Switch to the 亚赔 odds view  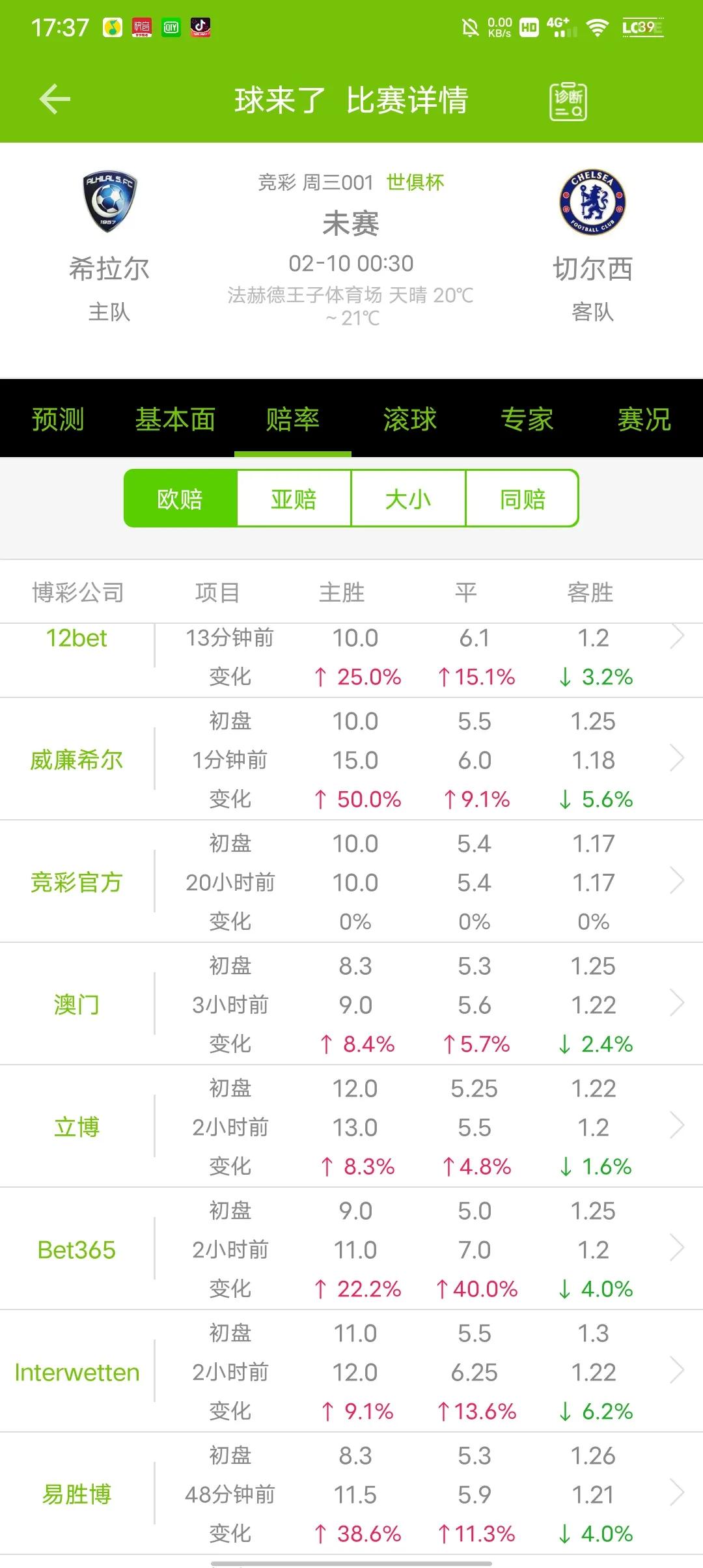tap(295, 498)
